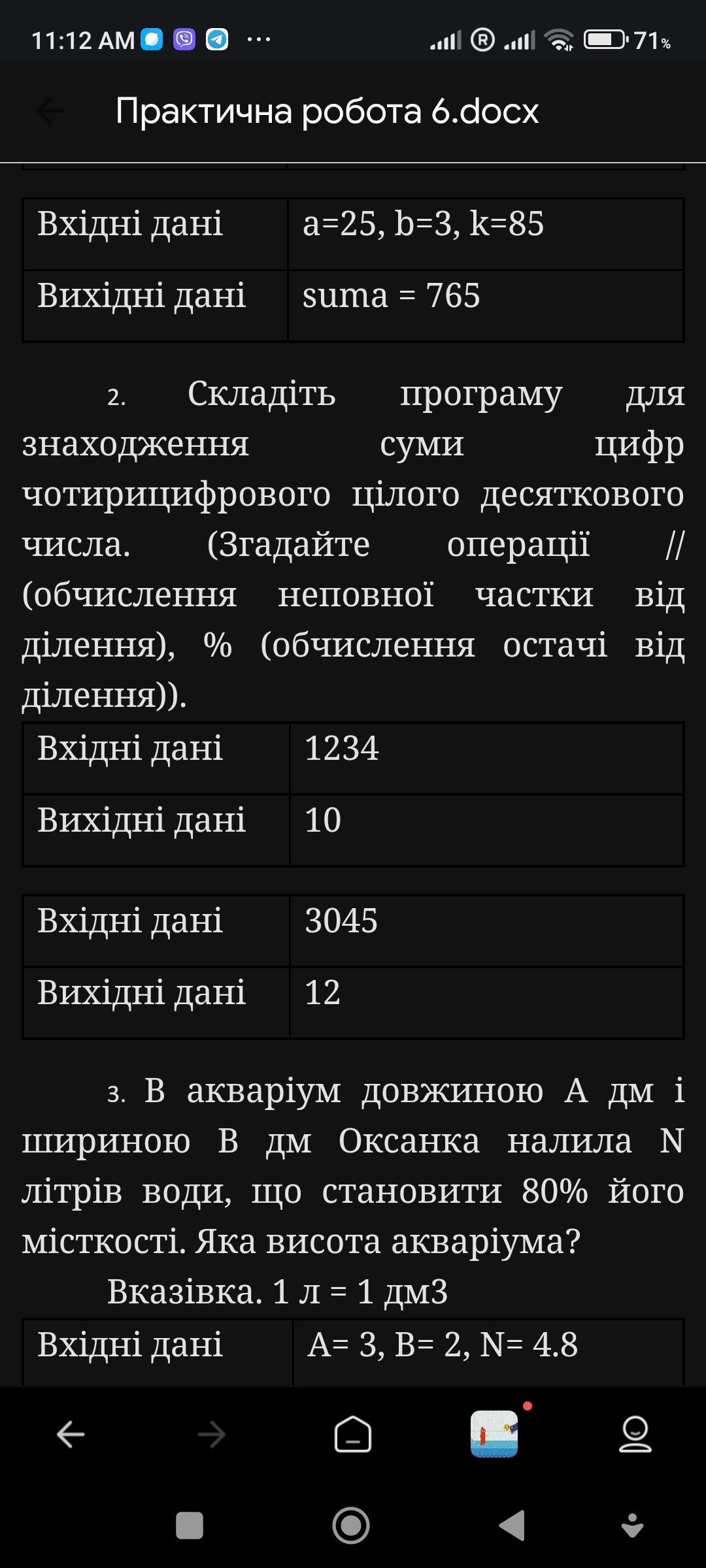
Task: Open the tabs/home button in the bottom toolbar
Action: 353,1435
